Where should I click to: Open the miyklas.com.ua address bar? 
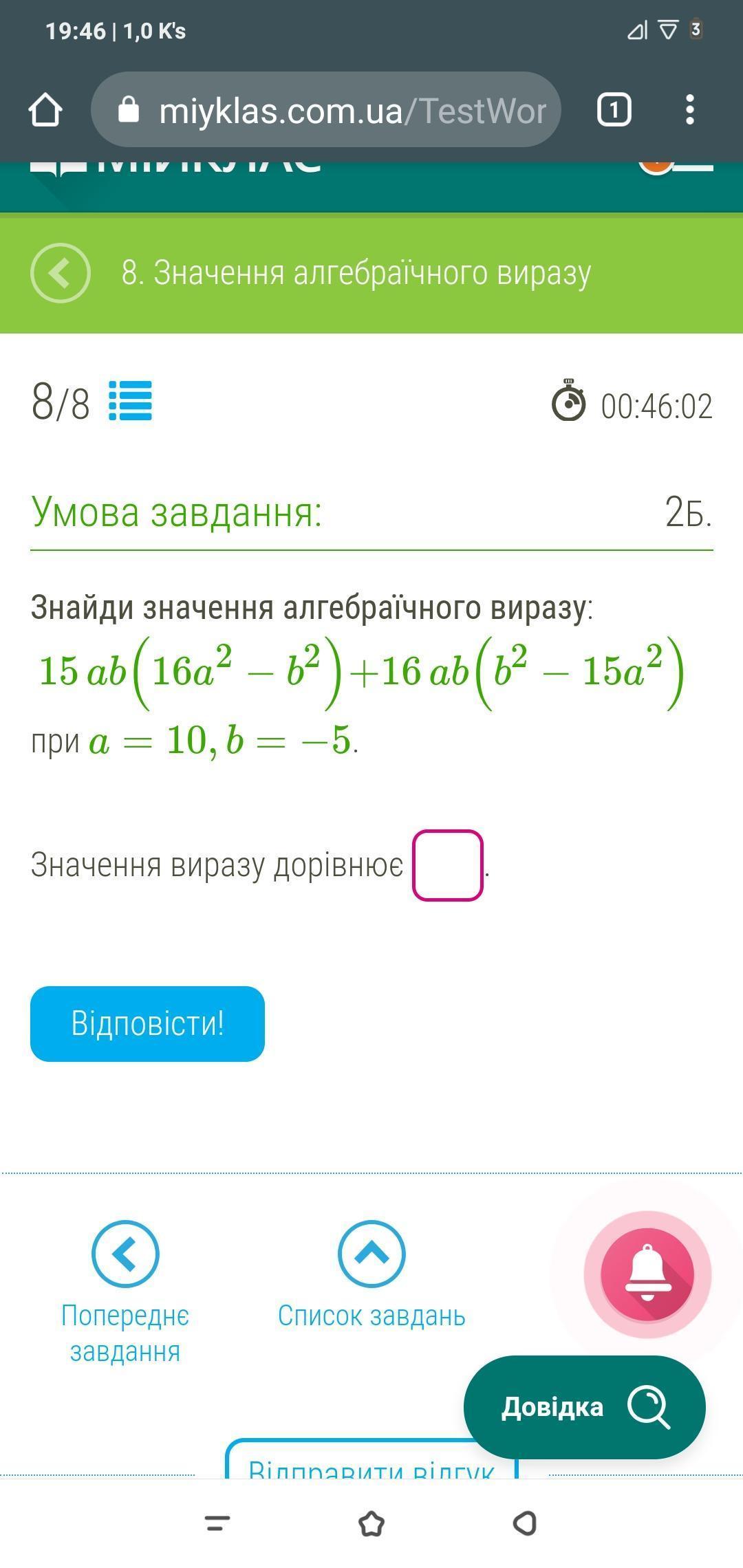point(326,109)
